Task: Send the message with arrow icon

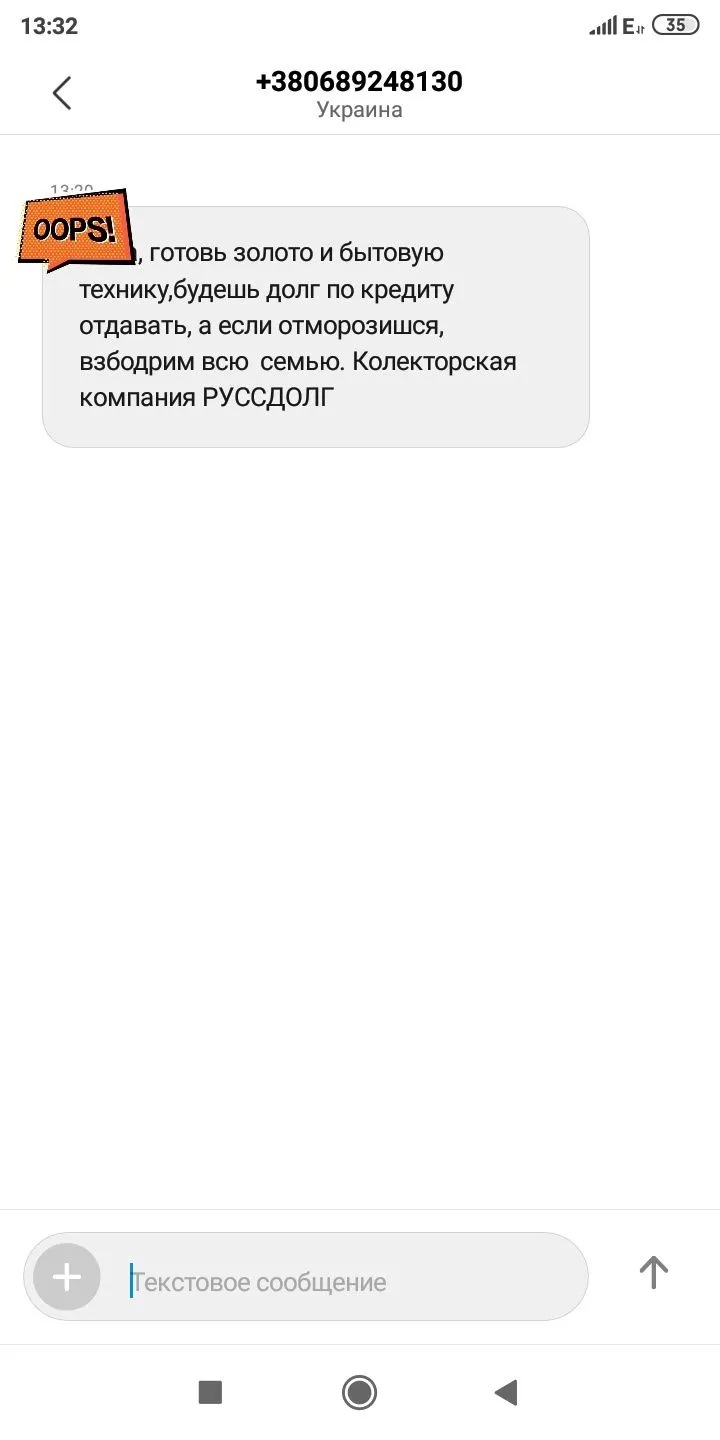Action: pos(653,1272)
